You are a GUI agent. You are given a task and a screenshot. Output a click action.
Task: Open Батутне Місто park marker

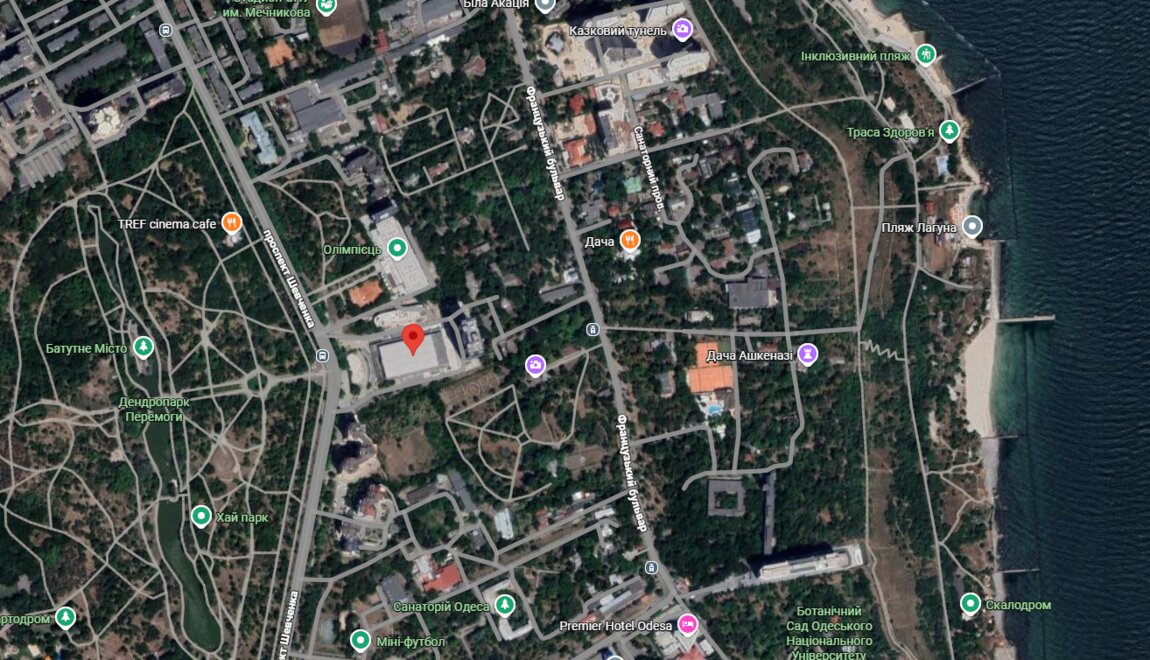tap(144, 348)
